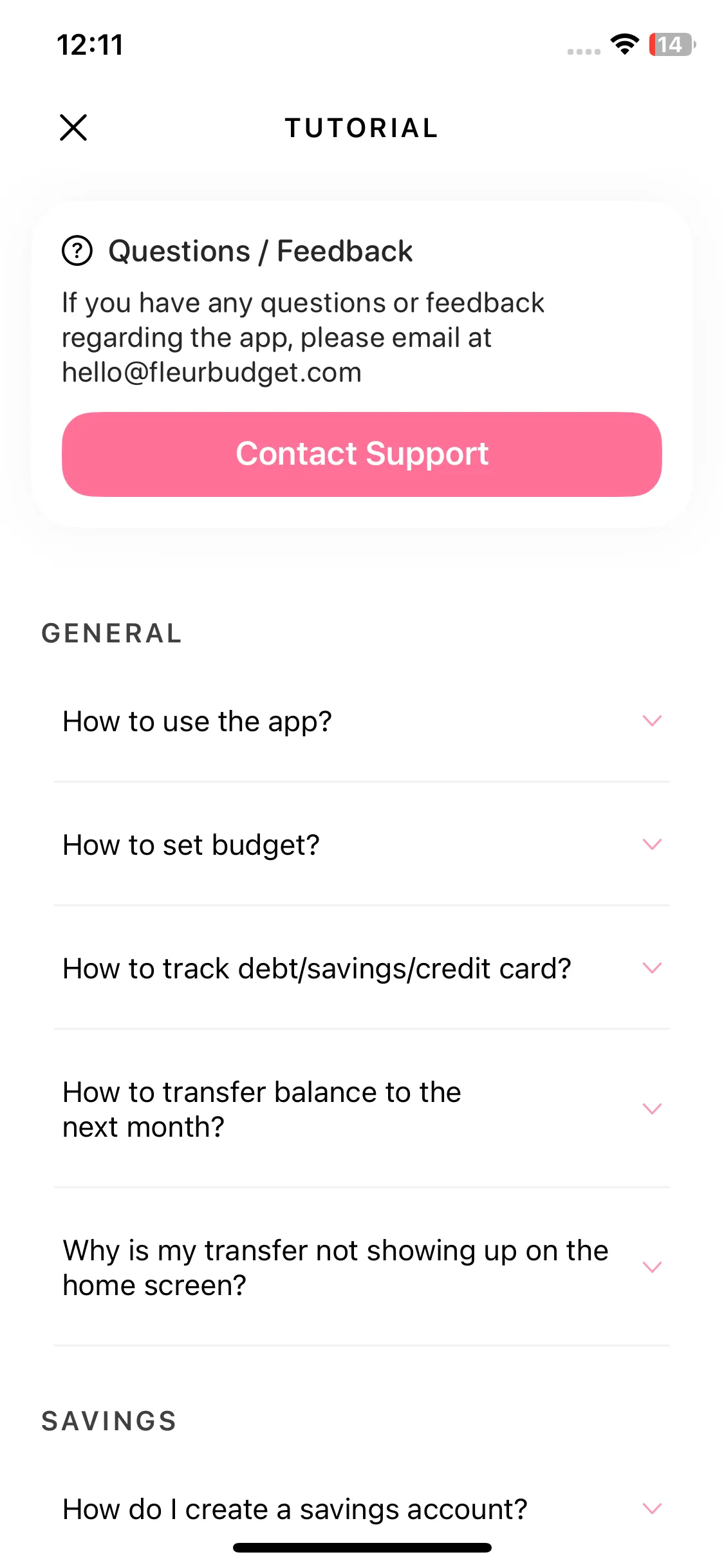
Task: Expand "How do I create a savings account?"
Action: [x=362, y=1509]
